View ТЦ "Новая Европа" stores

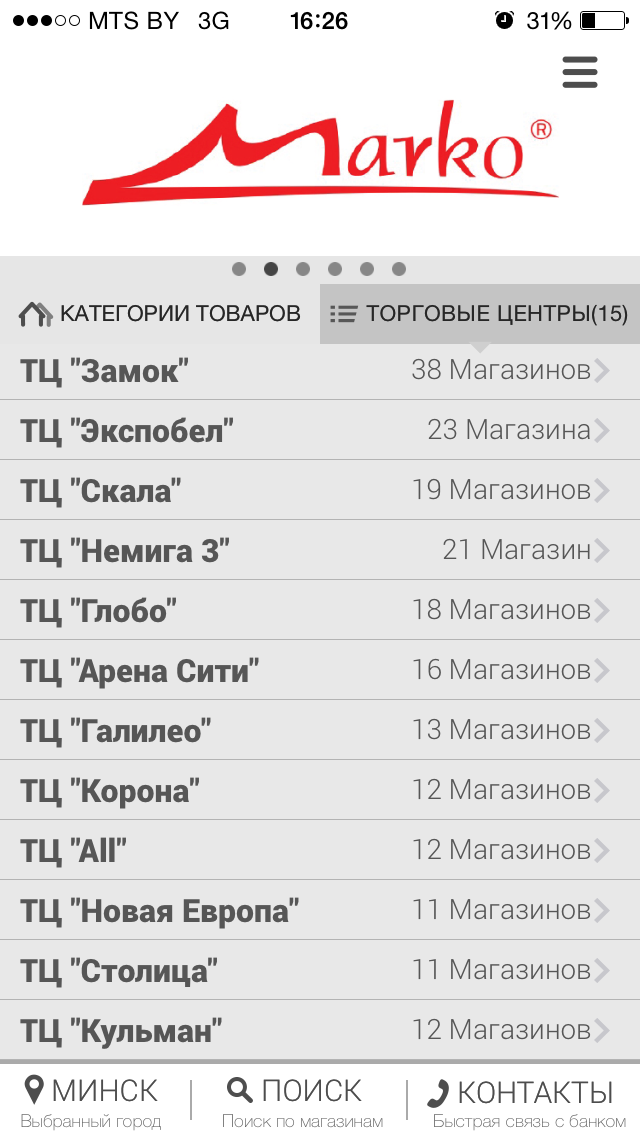point(320,910)
